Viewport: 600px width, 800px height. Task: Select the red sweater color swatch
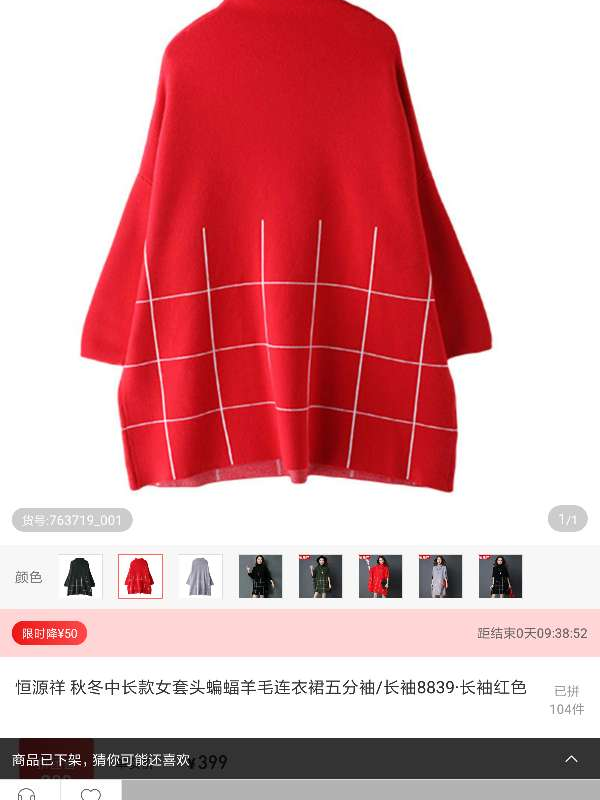[x=140, y=576]
